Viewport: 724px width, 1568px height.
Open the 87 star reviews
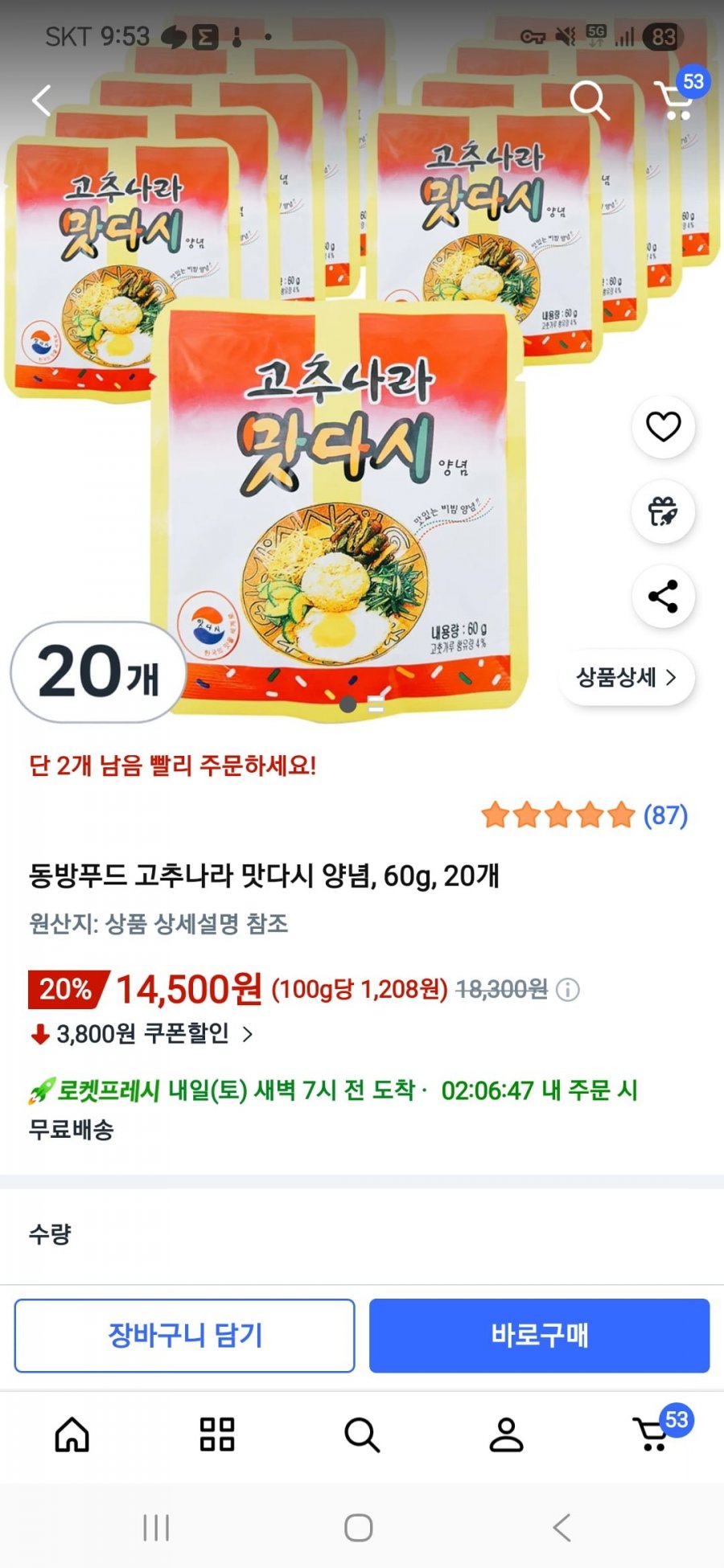click(585, 815)
